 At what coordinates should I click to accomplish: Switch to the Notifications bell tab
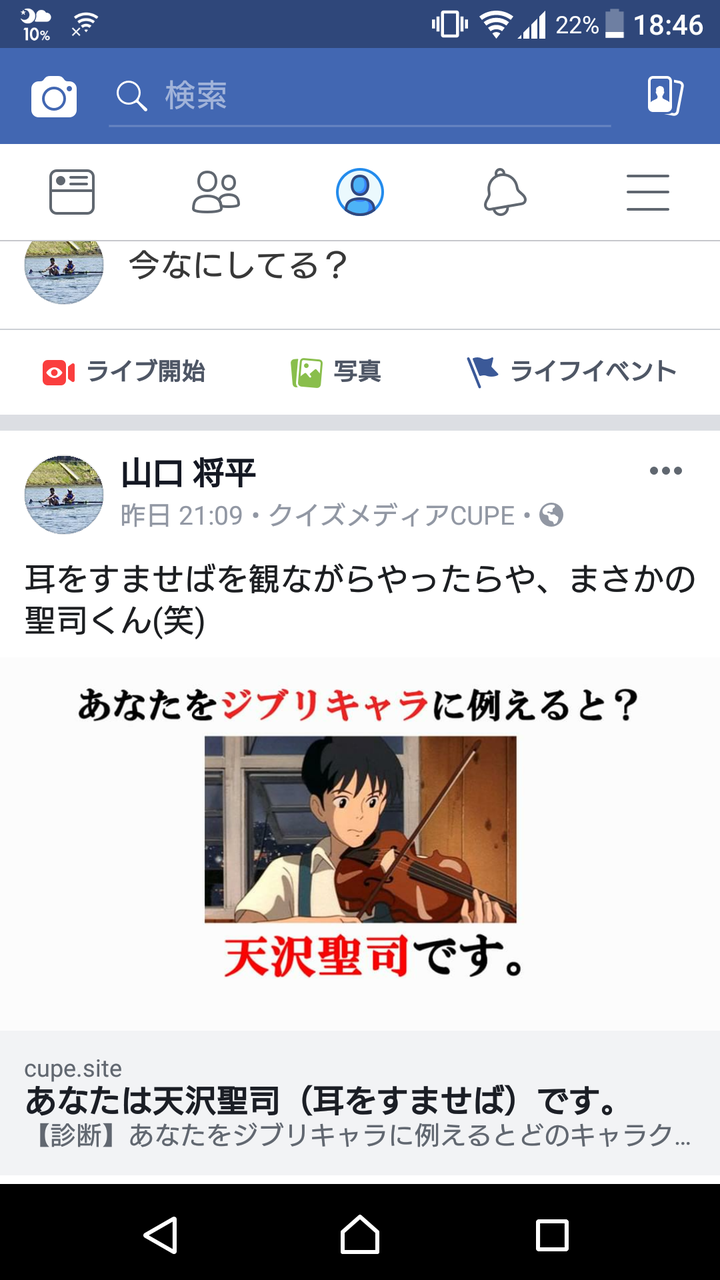[504, 191]
